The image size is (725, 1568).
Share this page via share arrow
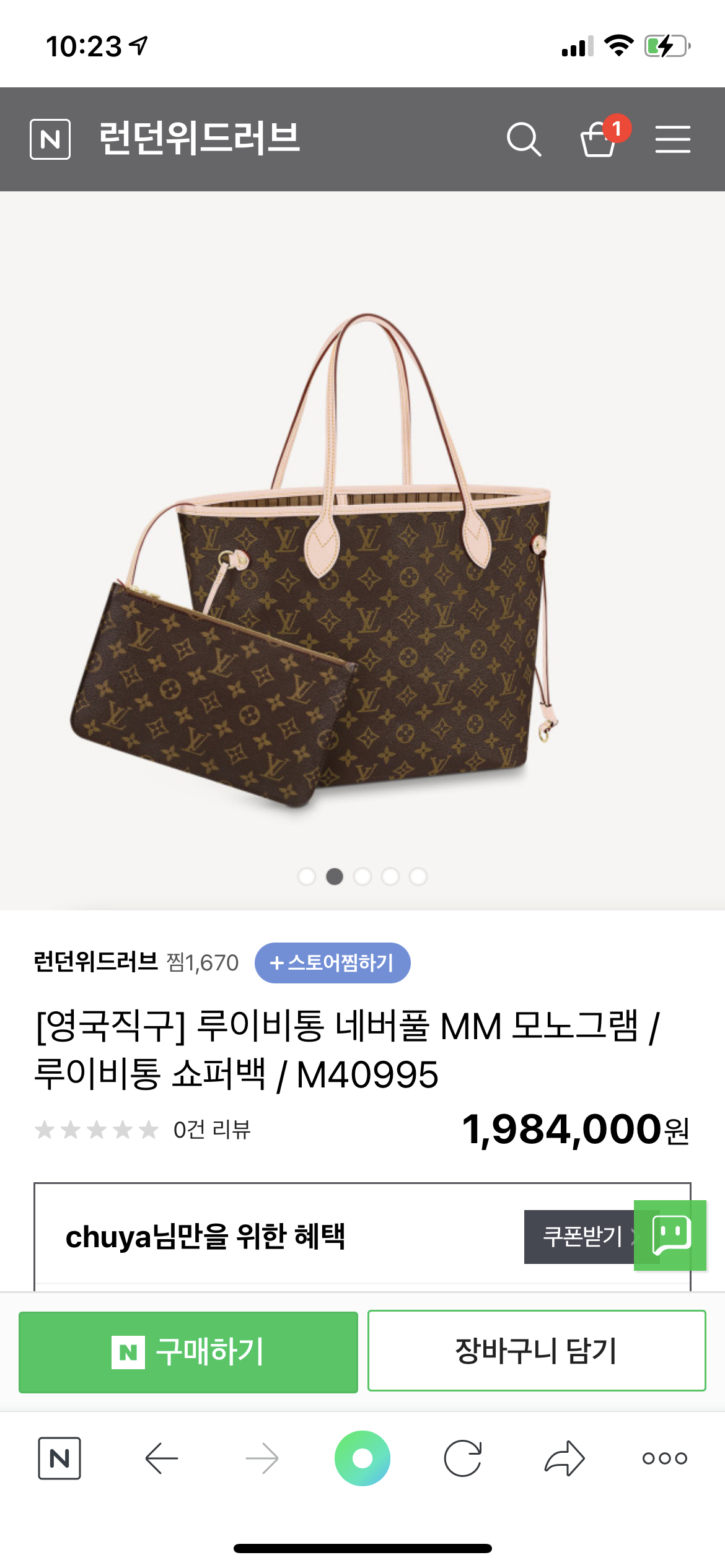[565, 1458]
